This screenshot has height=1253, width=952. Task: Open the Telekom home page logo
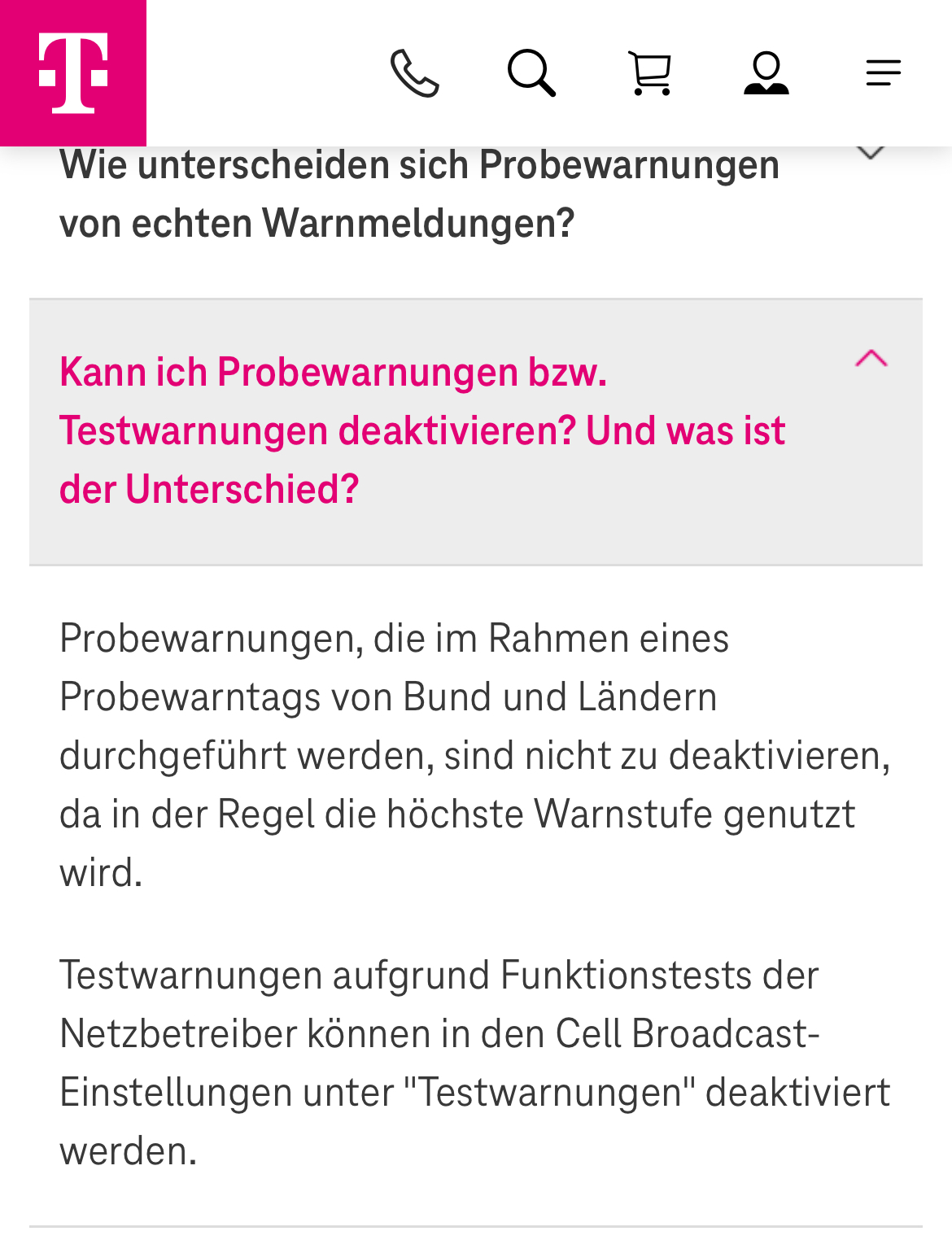pyautogui.click(x=73, y=73)
